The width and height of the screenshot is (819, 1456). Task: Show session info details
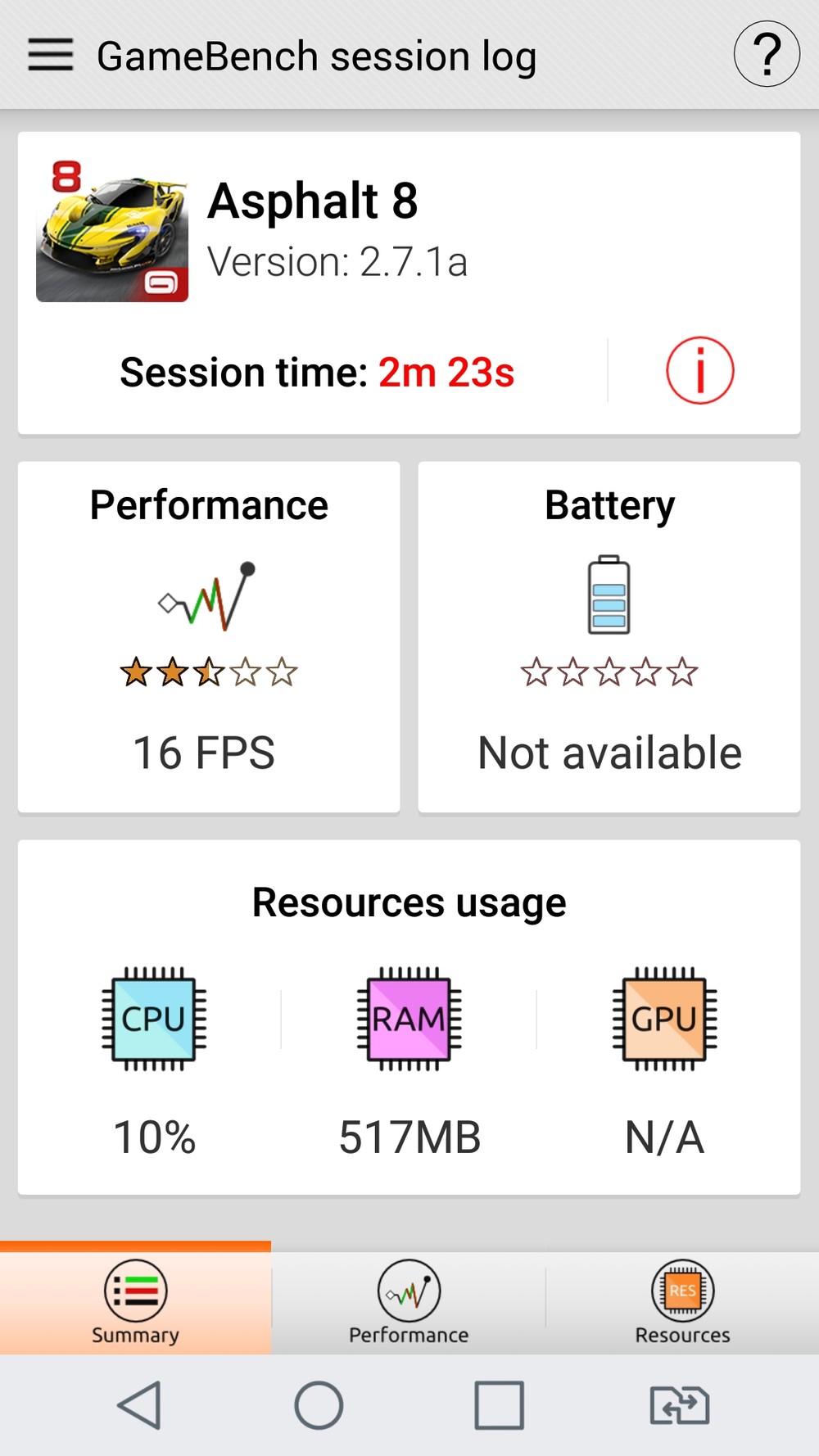pyautogui.click(x=699, y=371)
